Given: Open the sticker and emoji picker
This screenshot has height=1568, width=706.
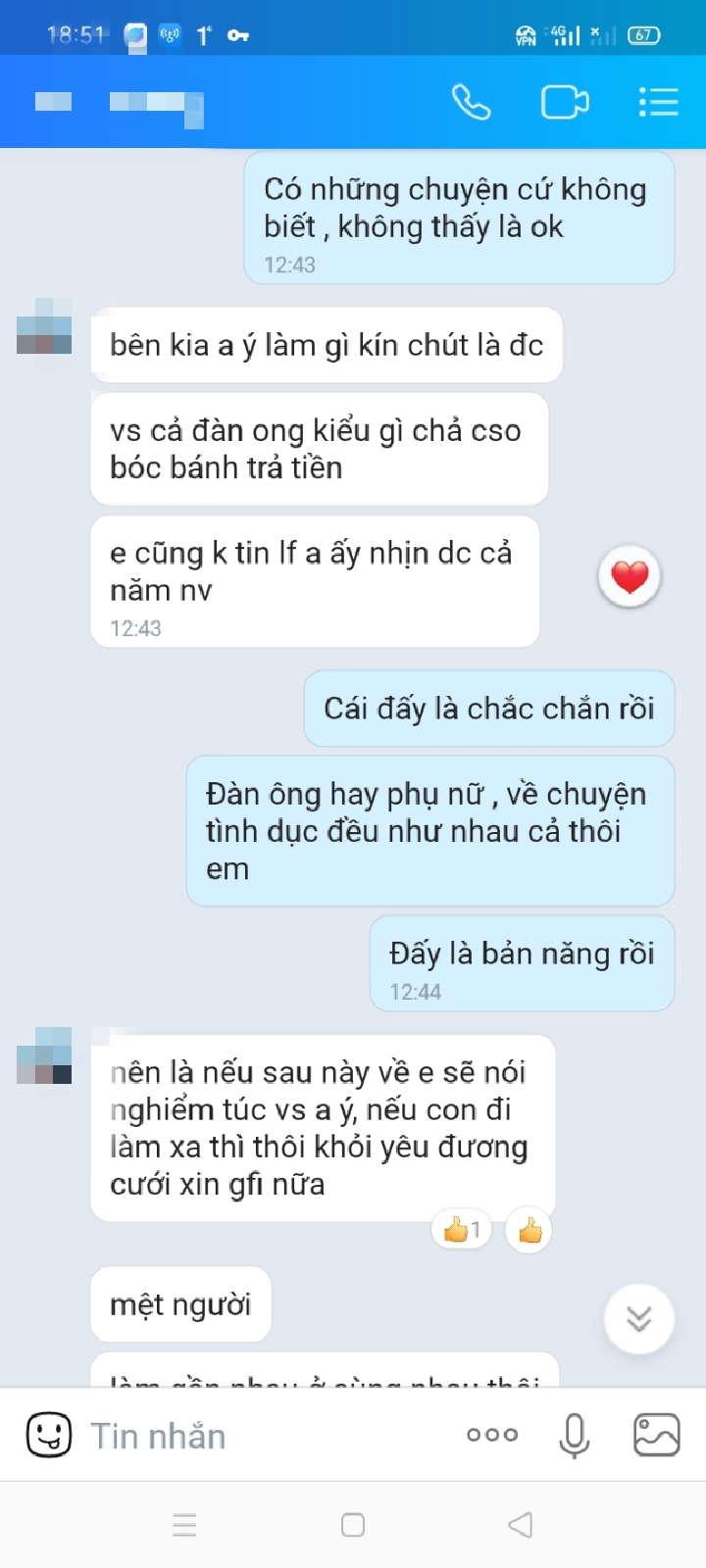Looking at the screenshot, I should [48, 1436].
